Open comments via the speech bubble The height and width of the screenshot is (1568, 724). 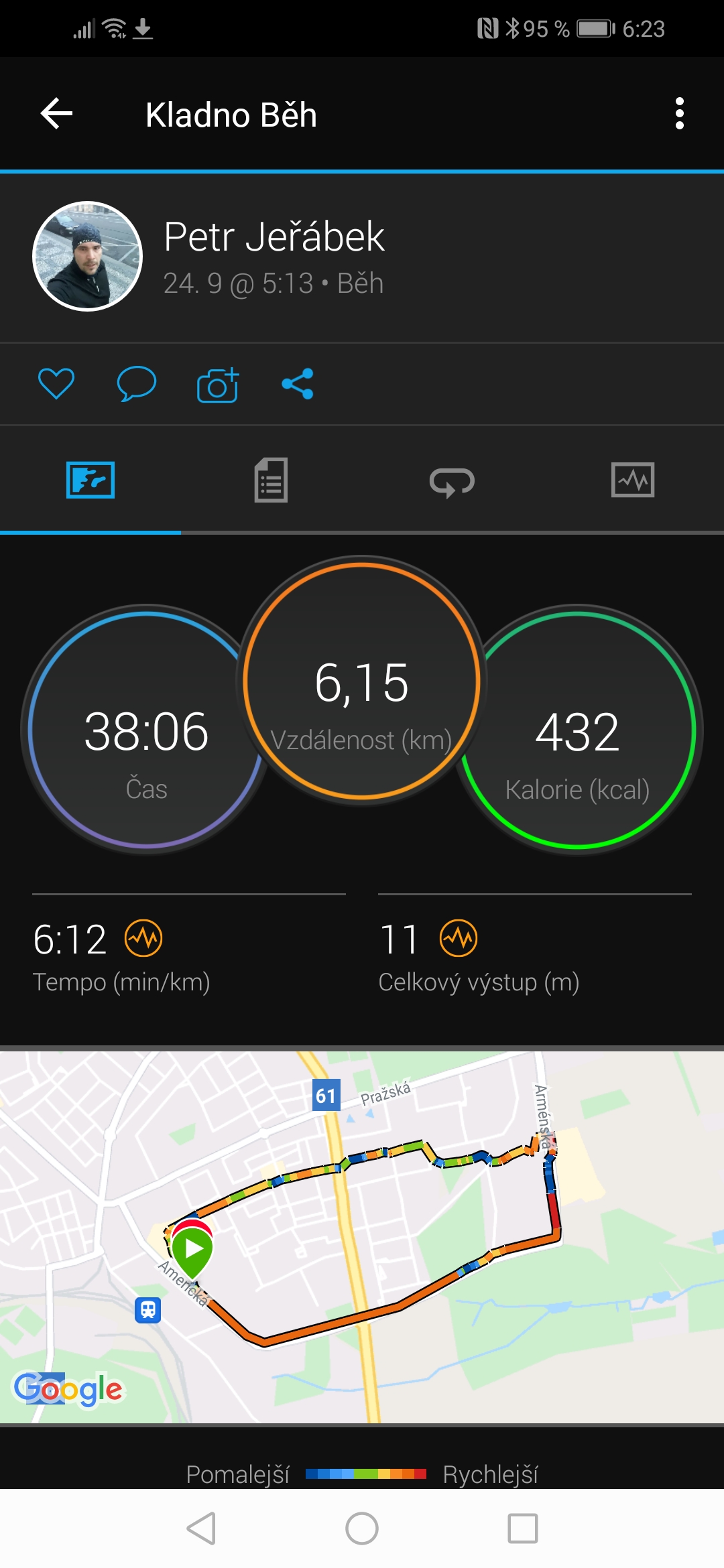[137, 384]
